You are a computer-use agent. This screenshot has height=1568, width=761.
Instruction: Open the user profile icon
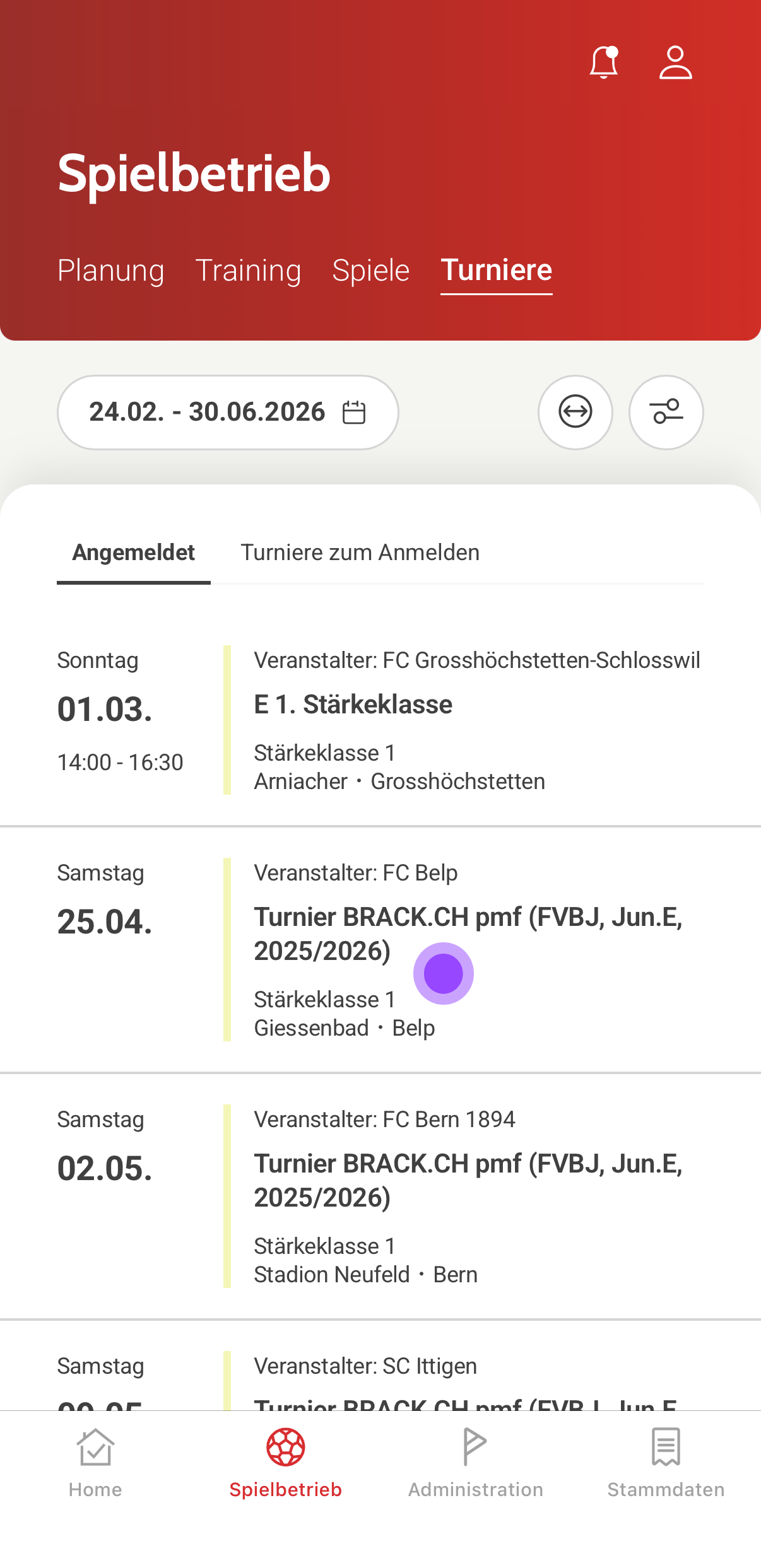(x=675, y=62)
